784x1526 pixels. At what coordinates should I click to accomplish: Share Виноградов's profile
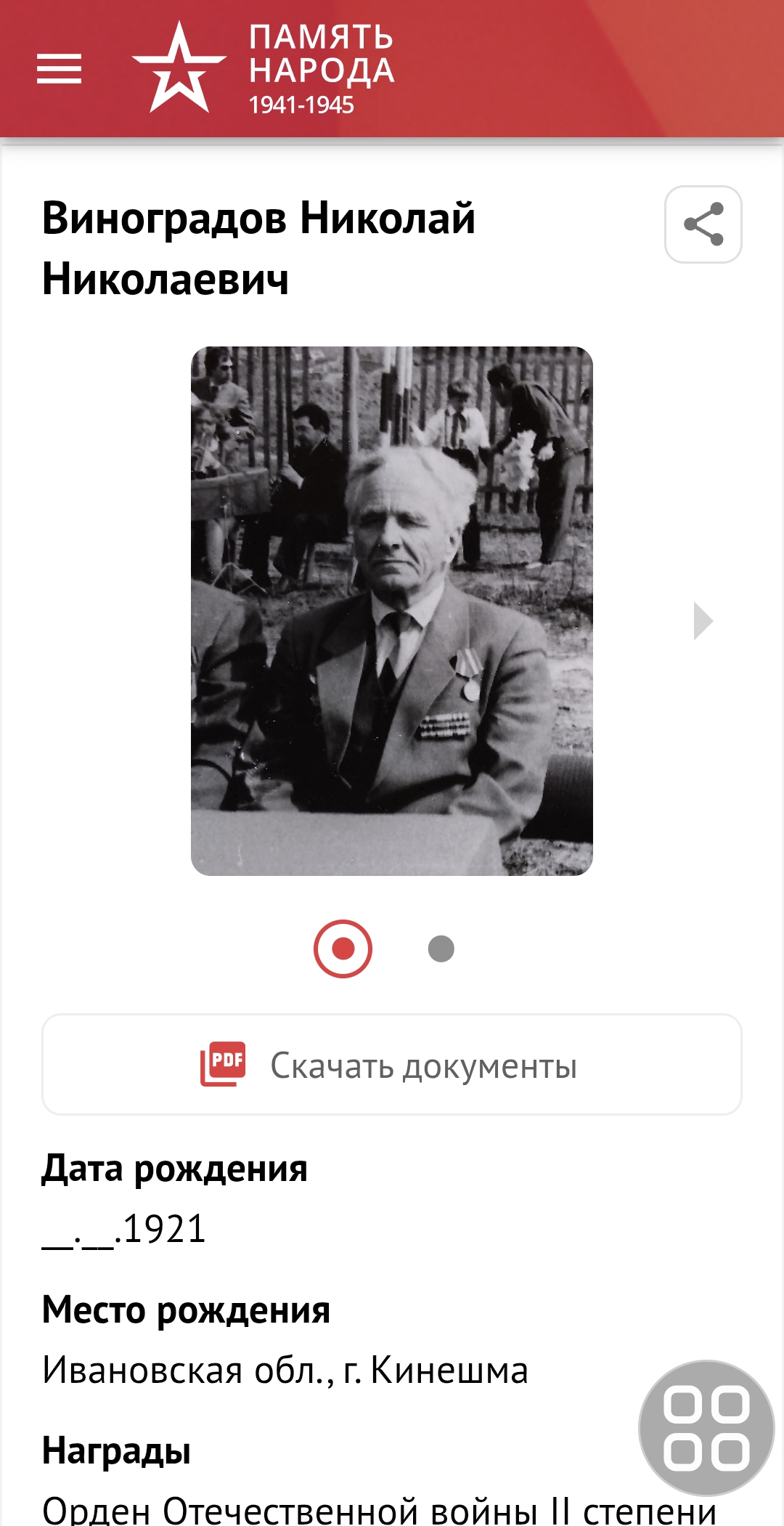pyautogui.click(x=703, y=224)
